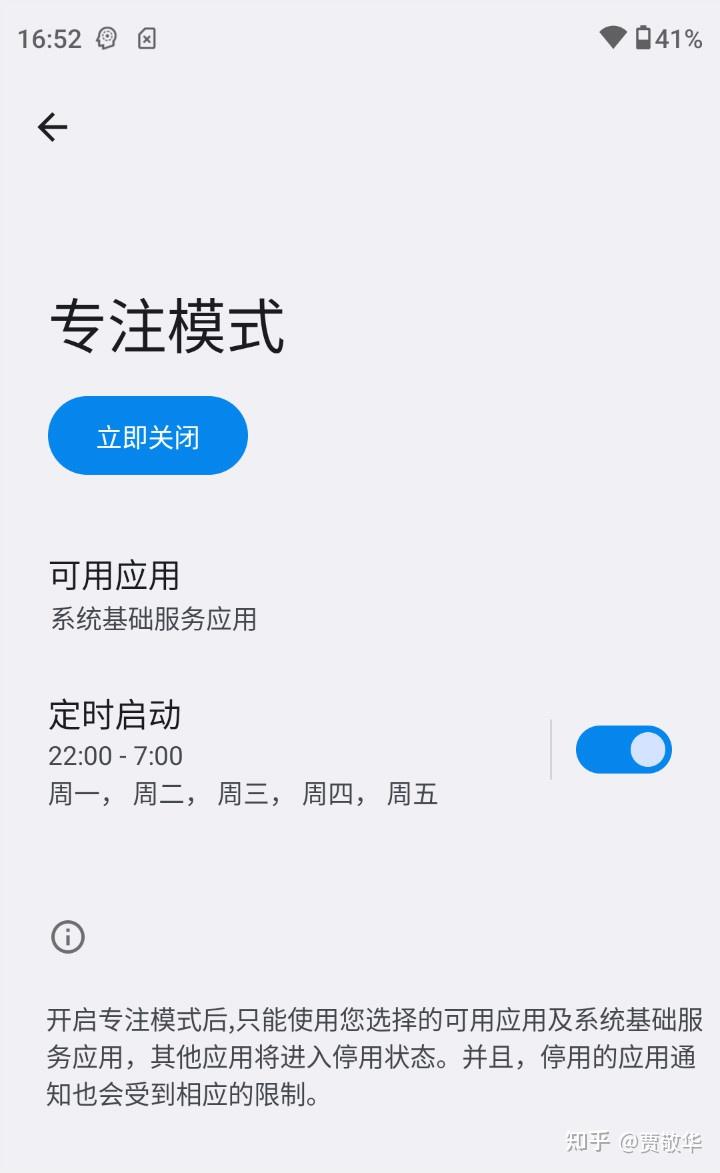Open 定时启动 schedule settings
Image resolution: width=720 pixels, height=1173 pixels.
[243, 754]
